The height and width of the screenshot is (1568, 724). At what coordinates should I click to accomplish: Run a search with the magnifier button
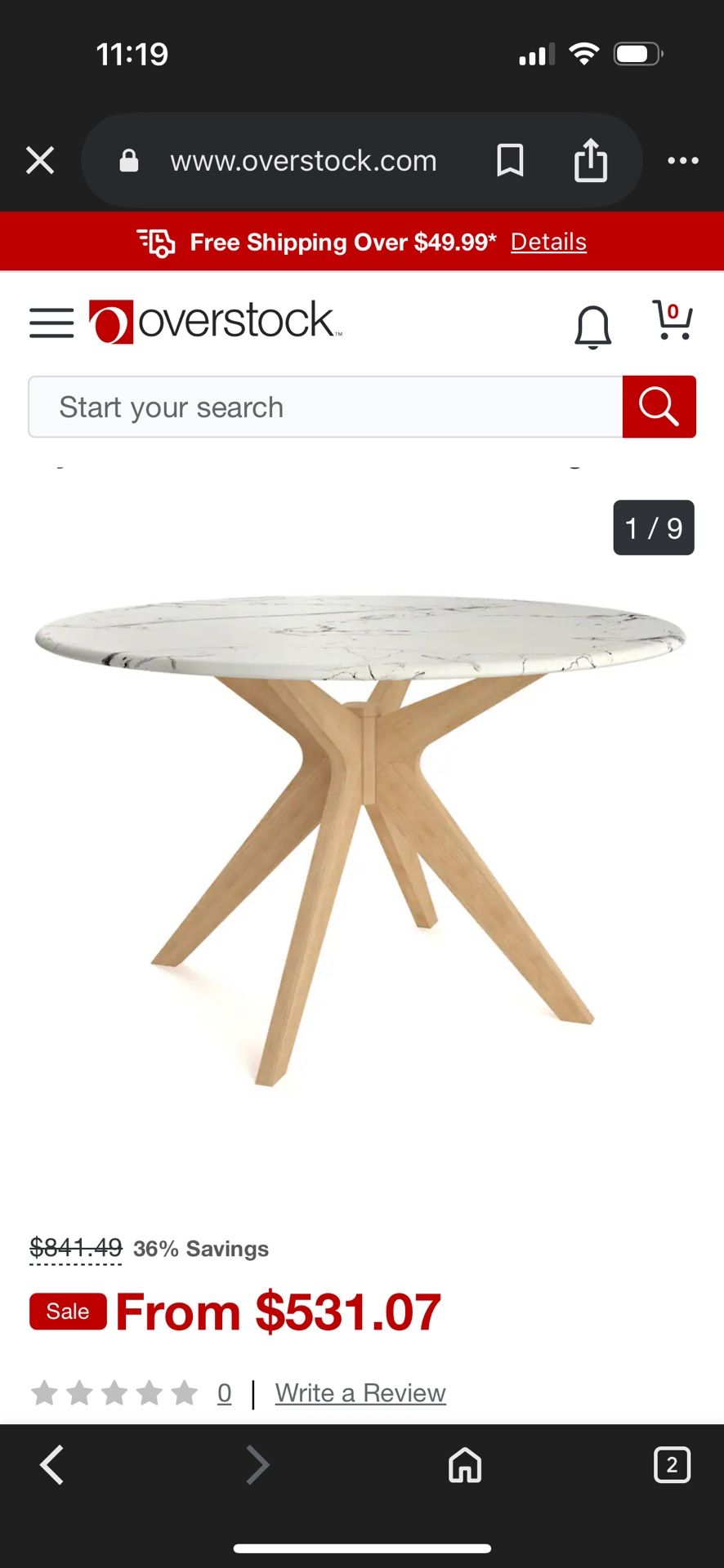(x=659, y=407)
